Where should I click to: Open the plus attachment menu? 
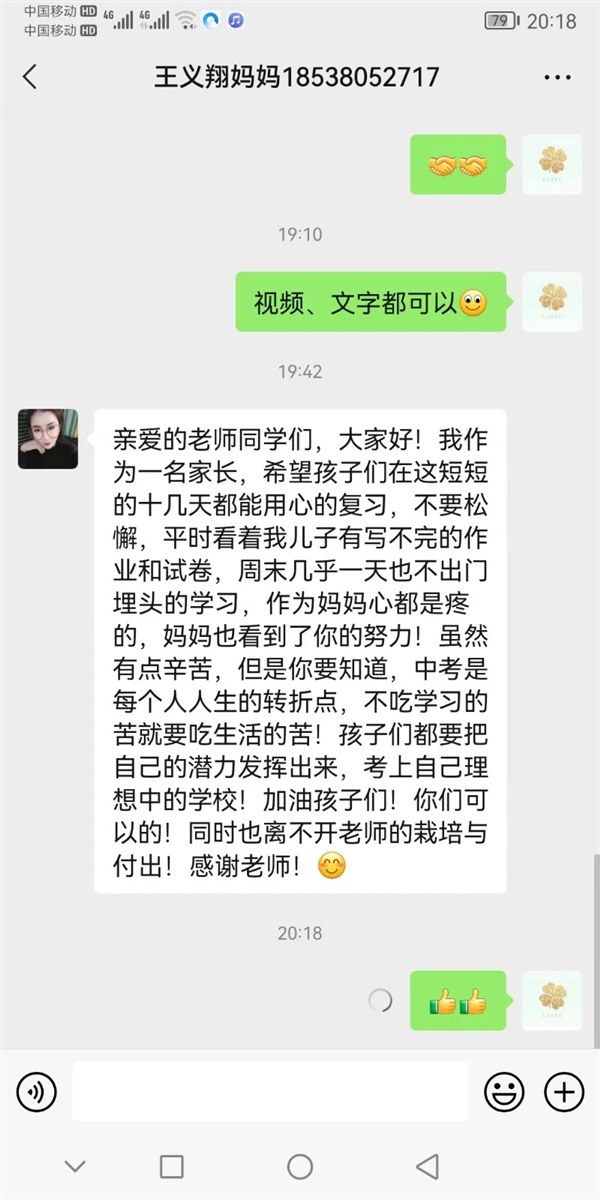563,1091
